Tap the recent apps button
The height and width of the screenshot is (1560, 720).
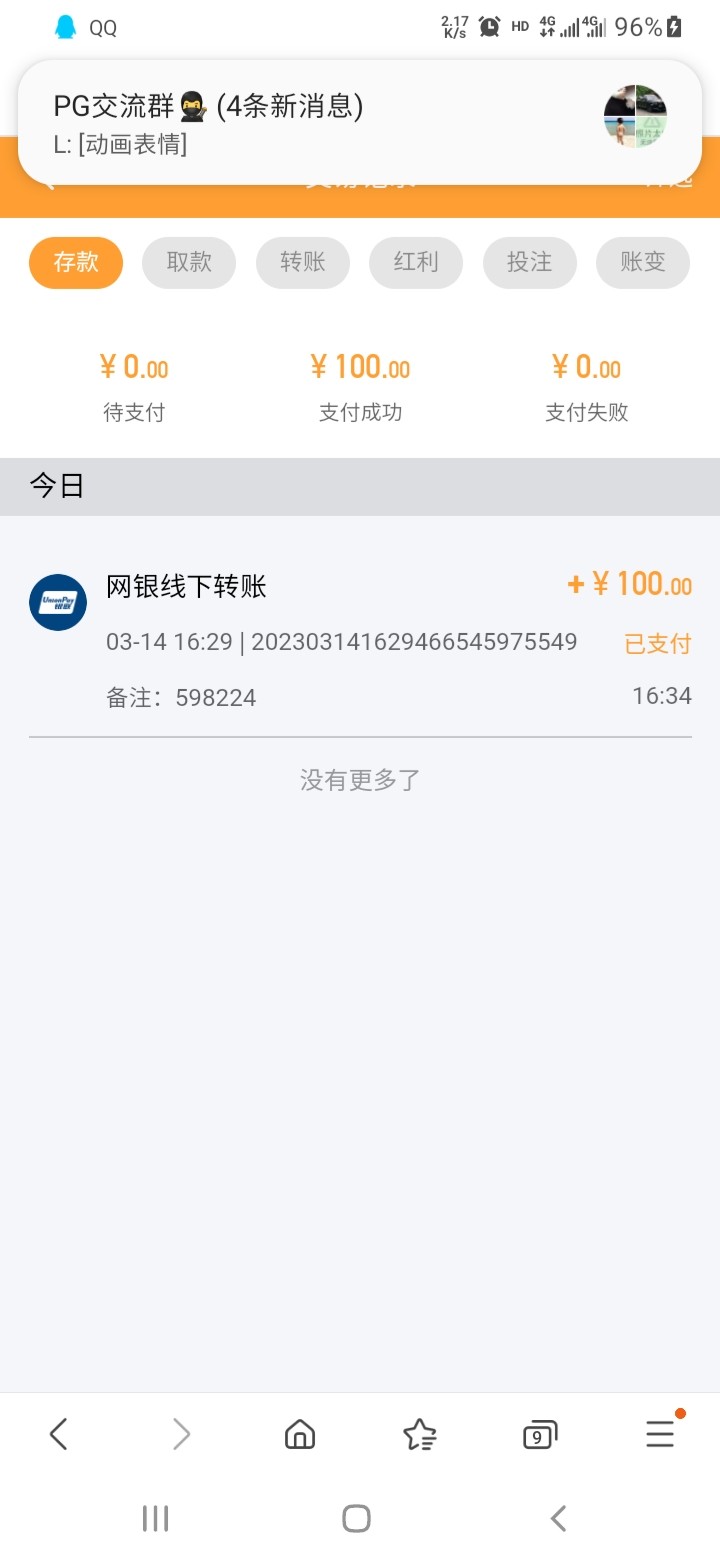(155, 1517)
